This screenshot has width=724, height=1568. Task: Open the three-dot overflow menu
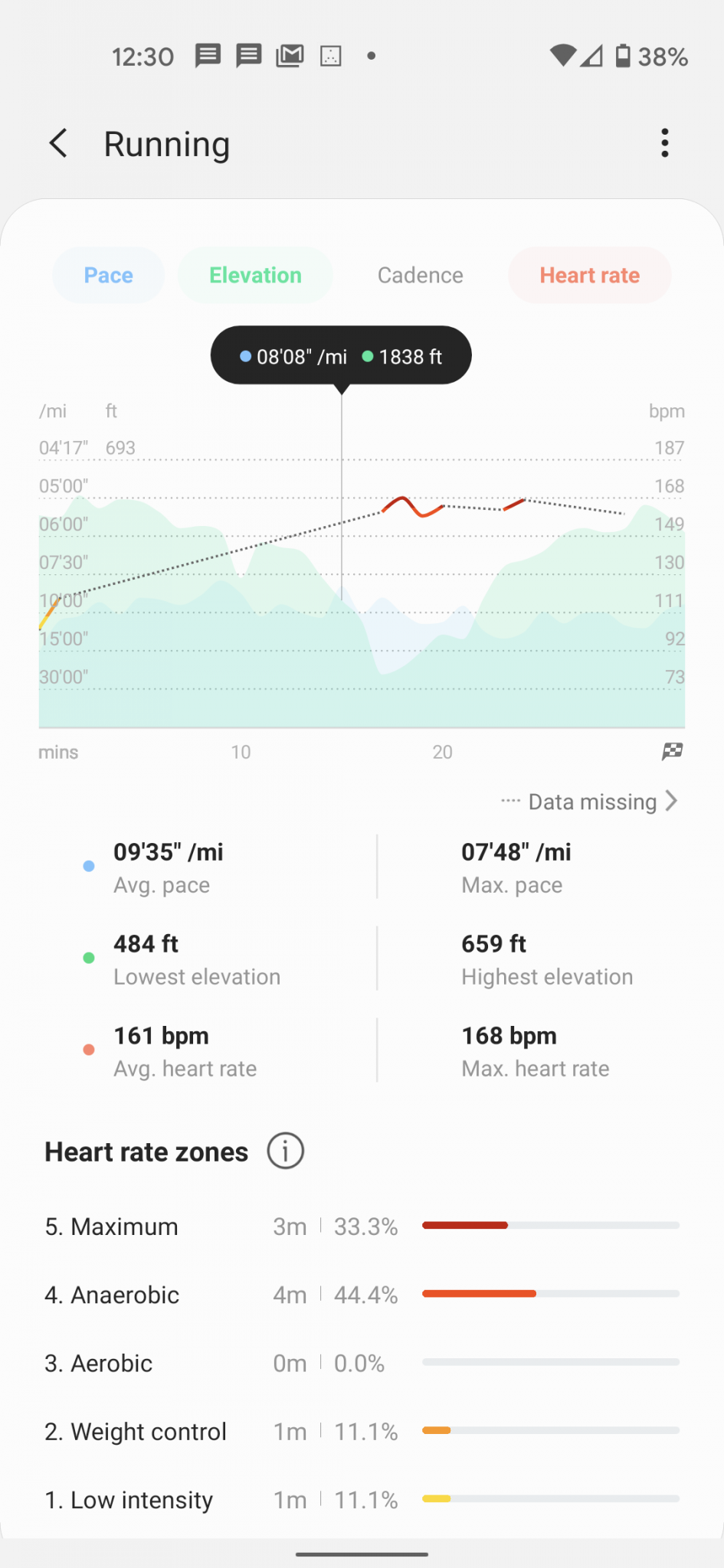[x=664, y=143]
